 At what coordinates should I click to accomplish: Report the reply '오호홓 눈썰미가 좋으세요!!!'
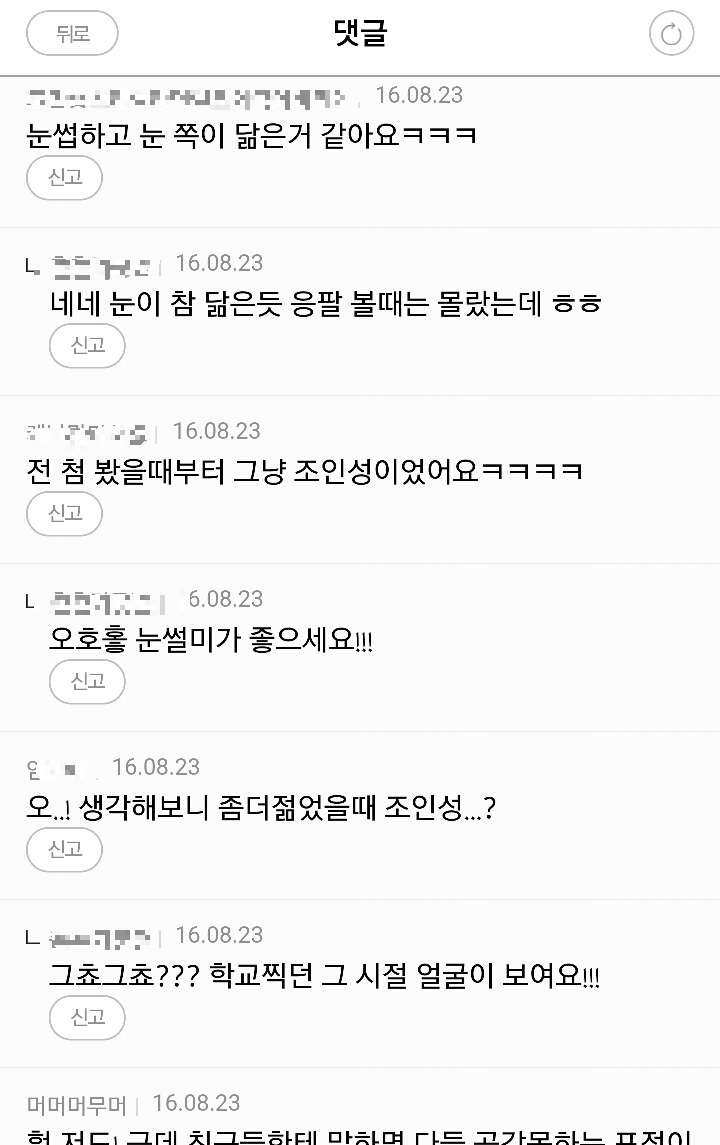pos(86,682)
